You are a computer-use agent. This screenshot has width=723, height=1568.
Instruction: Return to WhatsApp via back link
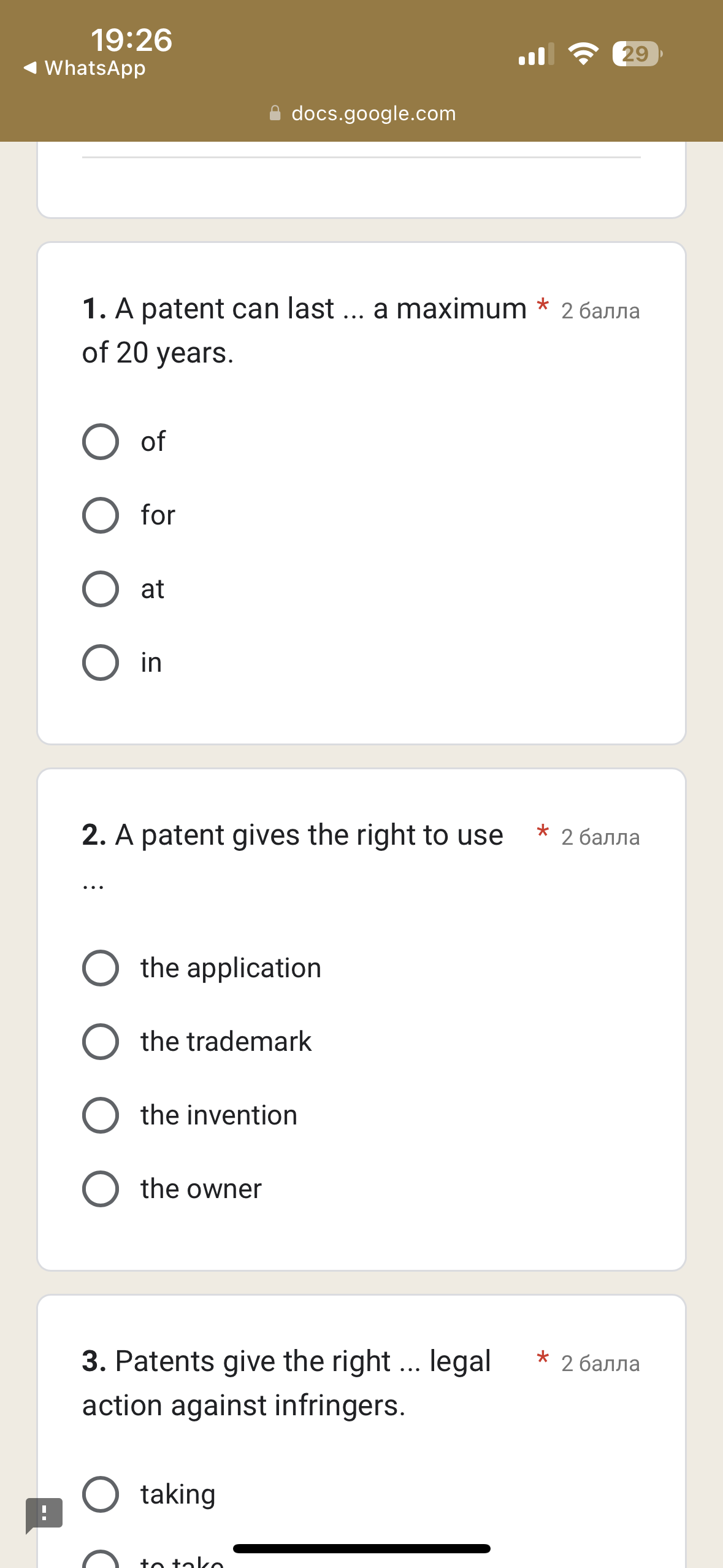click(85, 68)
